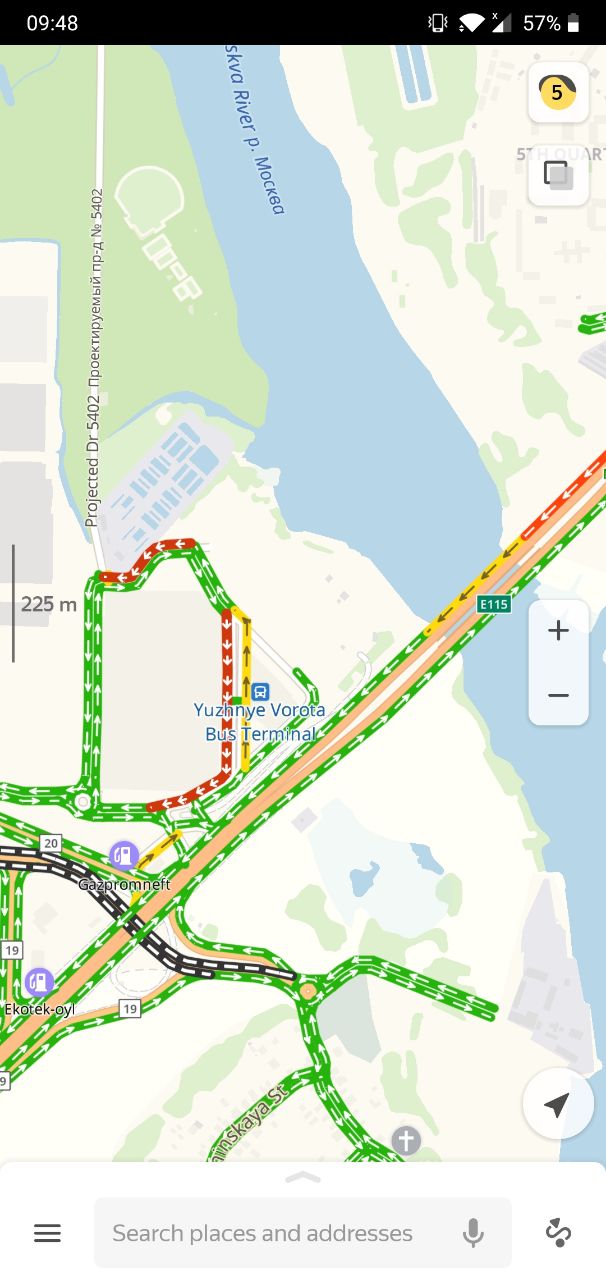Zoom in with the plus button
The image size is (606, 1280).
(558, 631)
